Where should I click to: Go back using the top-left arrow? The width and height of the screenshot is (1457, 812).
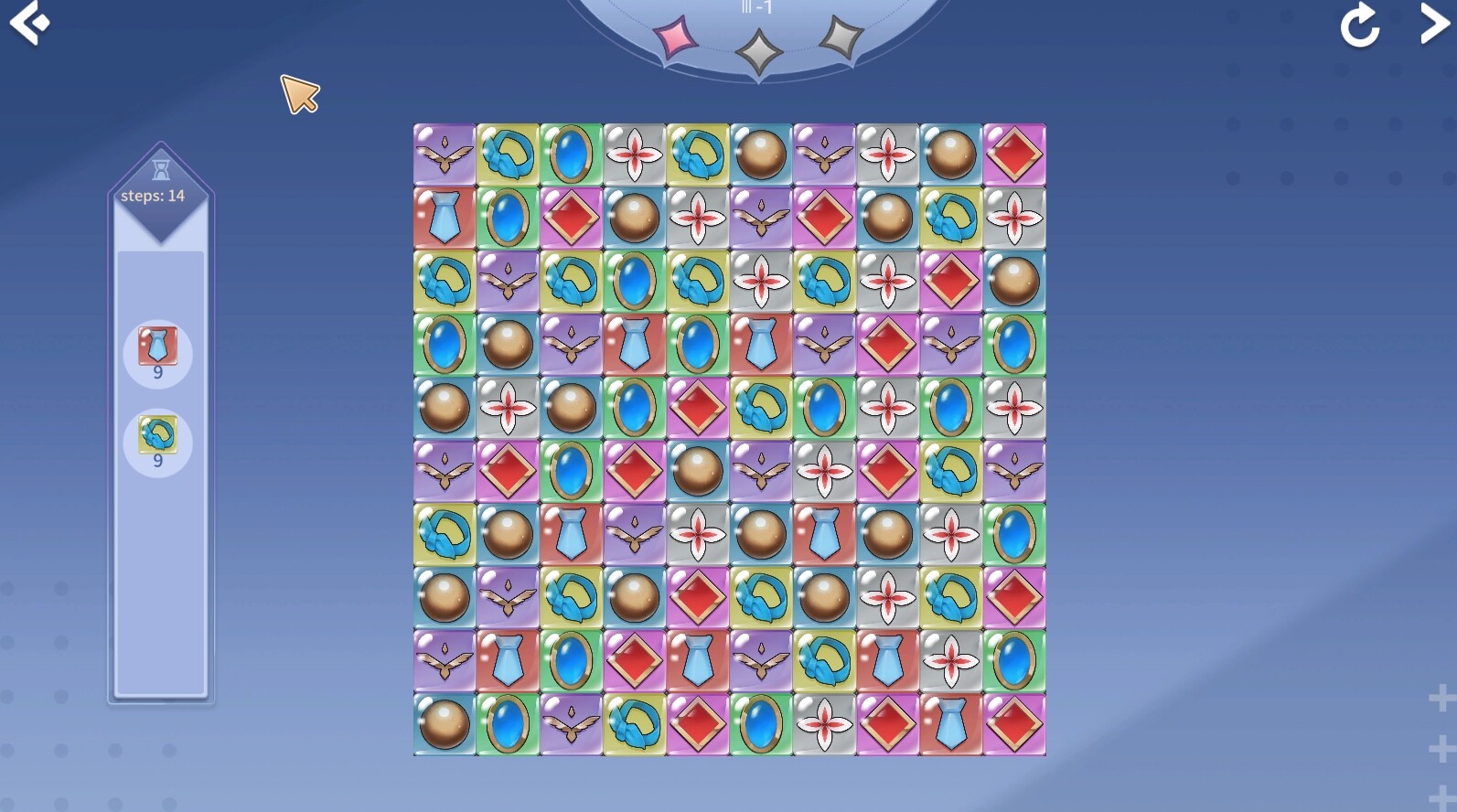[28, 23]
